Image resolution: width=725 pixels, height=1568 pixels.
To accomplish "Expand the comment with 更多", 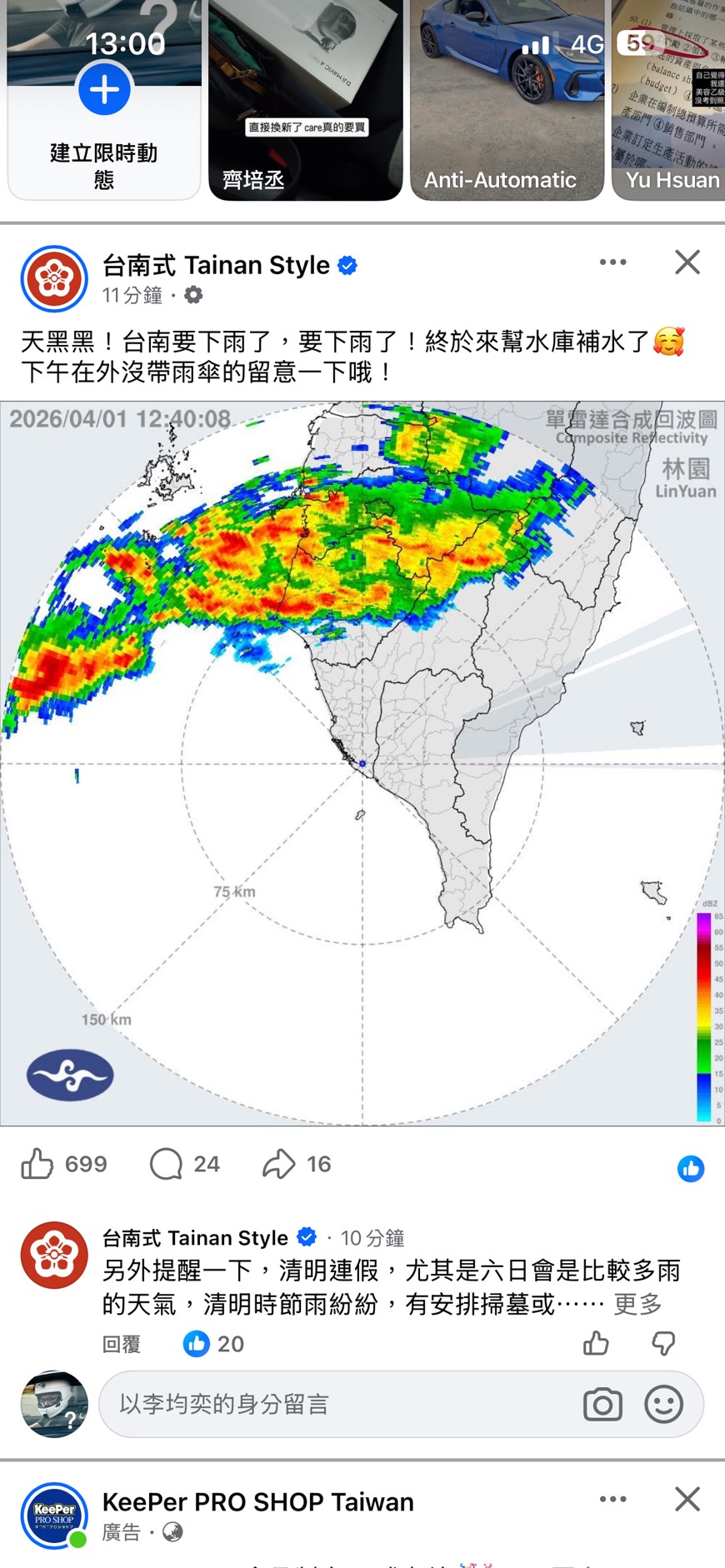I will (637, 1304).
